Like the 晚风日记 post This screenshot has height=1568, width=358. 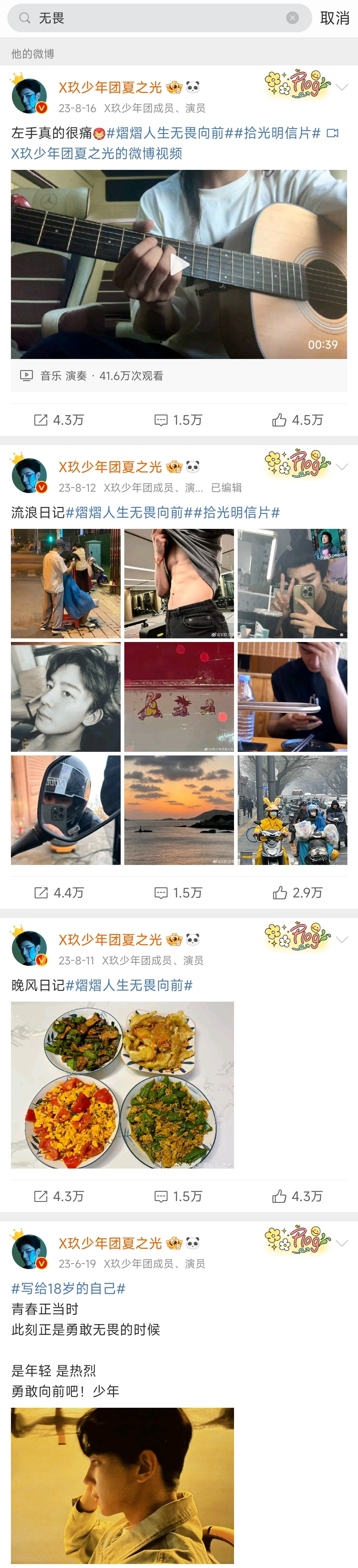tap(298, 1196)
